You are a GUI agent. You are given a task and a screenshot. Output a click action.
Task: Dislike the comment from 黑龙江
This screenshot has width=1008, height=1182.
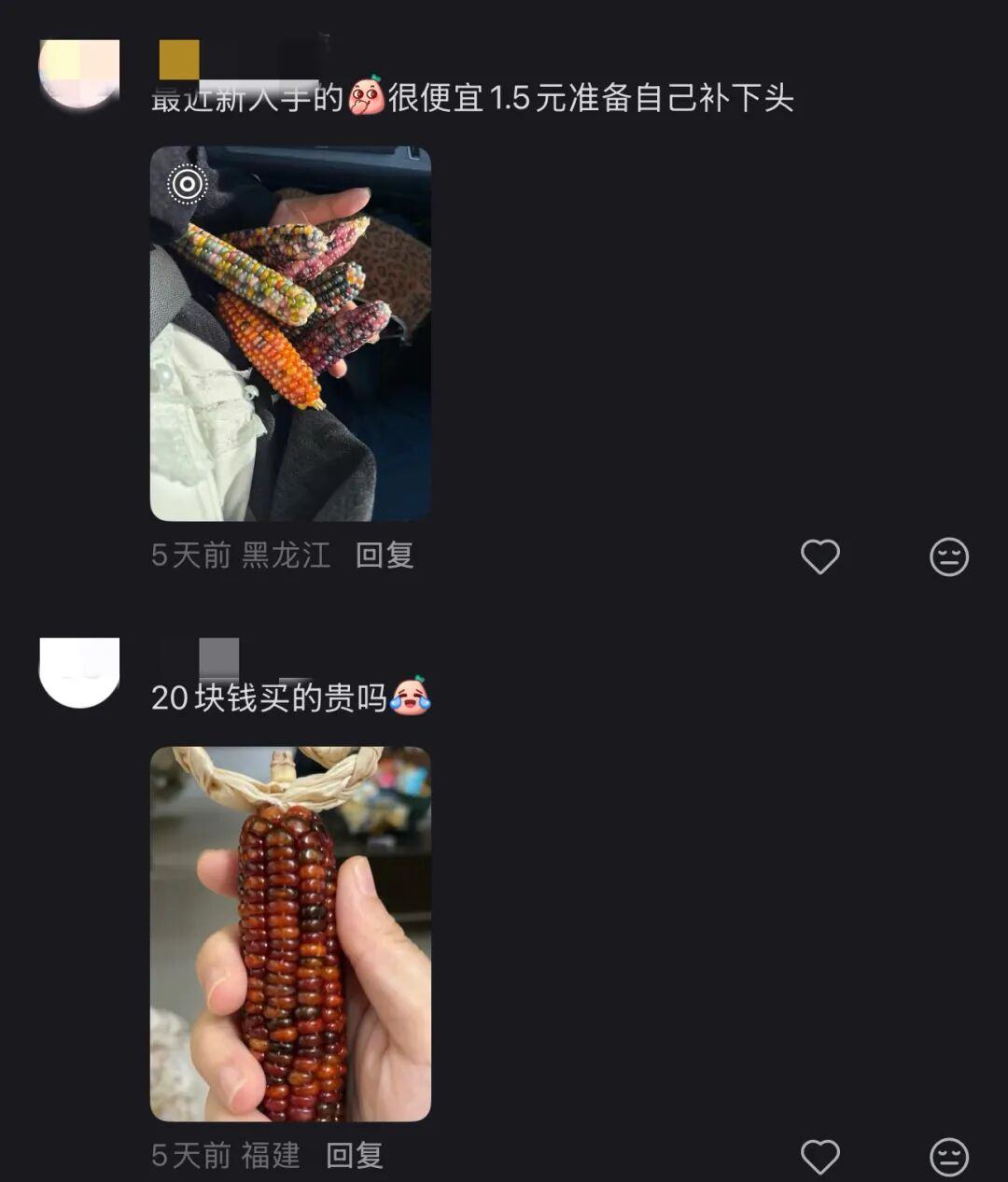(x=948, y=556)
